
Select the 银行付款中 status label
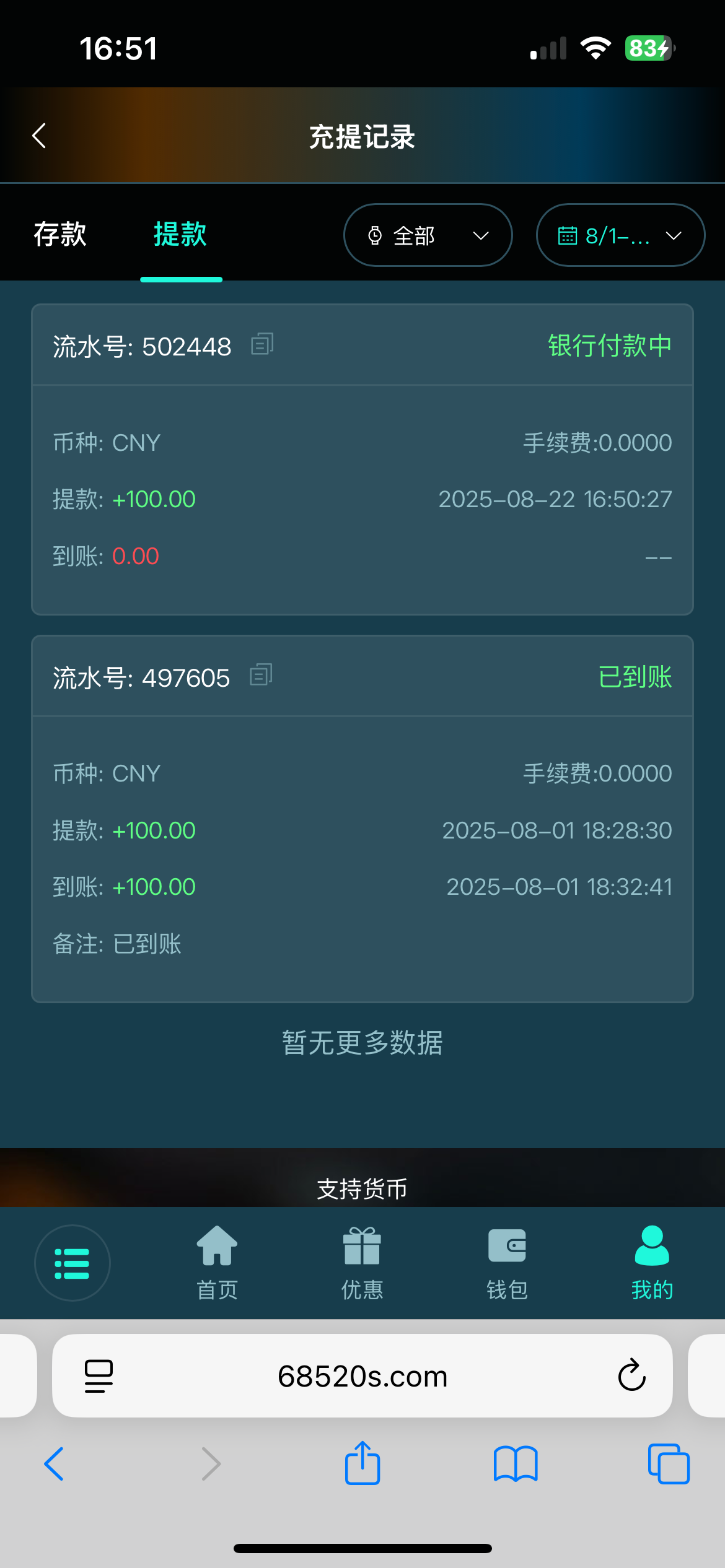609,345
